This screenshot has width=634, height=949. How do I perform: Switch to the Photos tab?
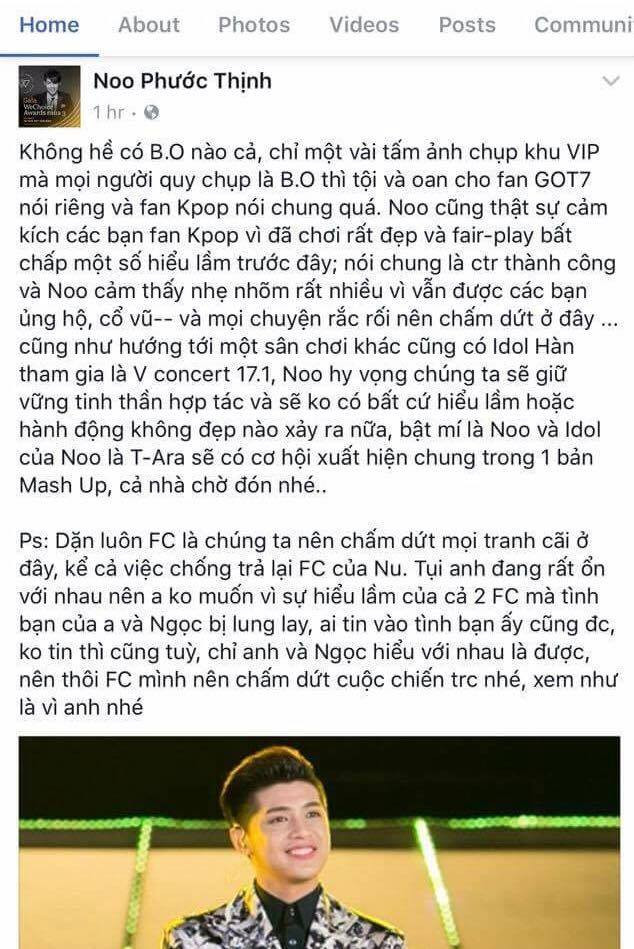(254, 25)
